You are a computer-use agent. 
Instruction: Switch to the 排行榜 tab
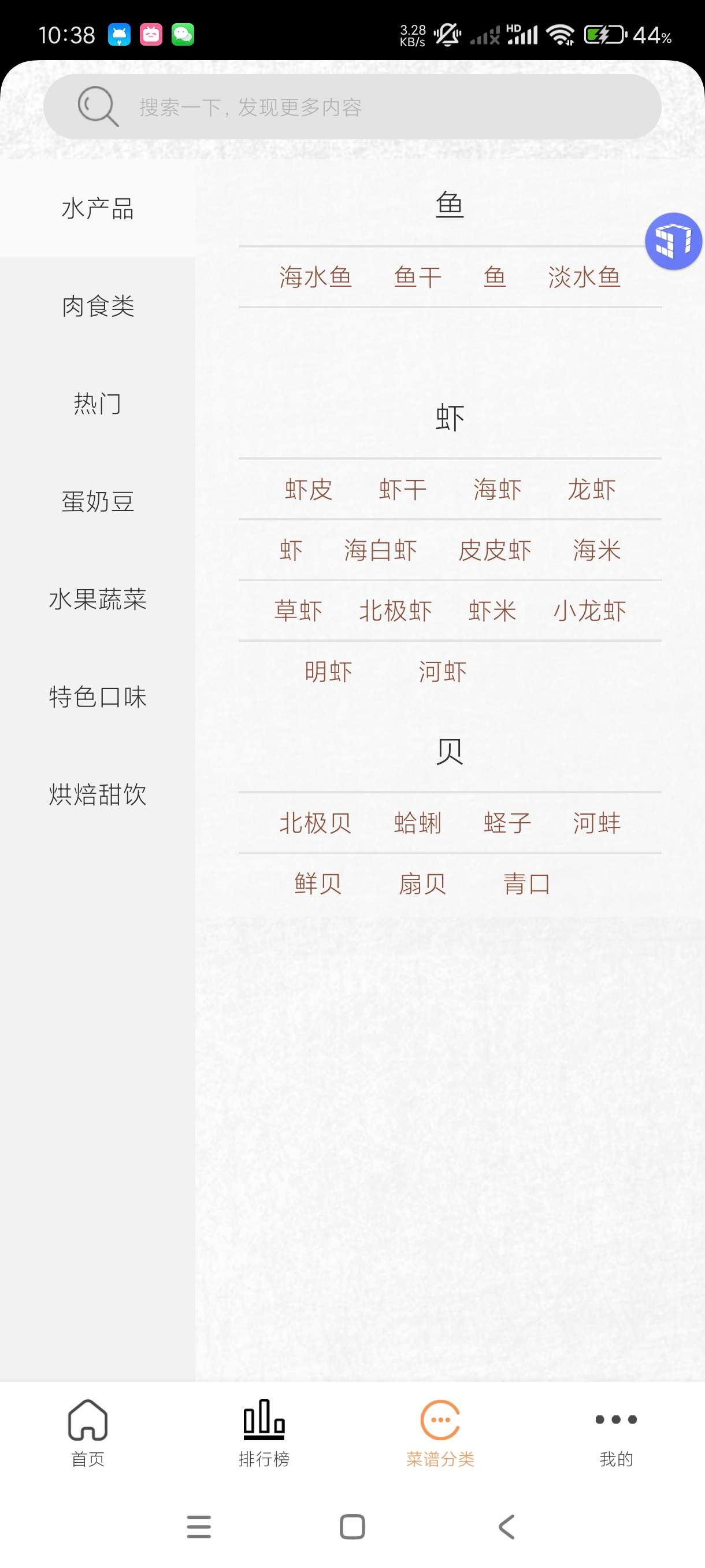(x=264, y=1433)
